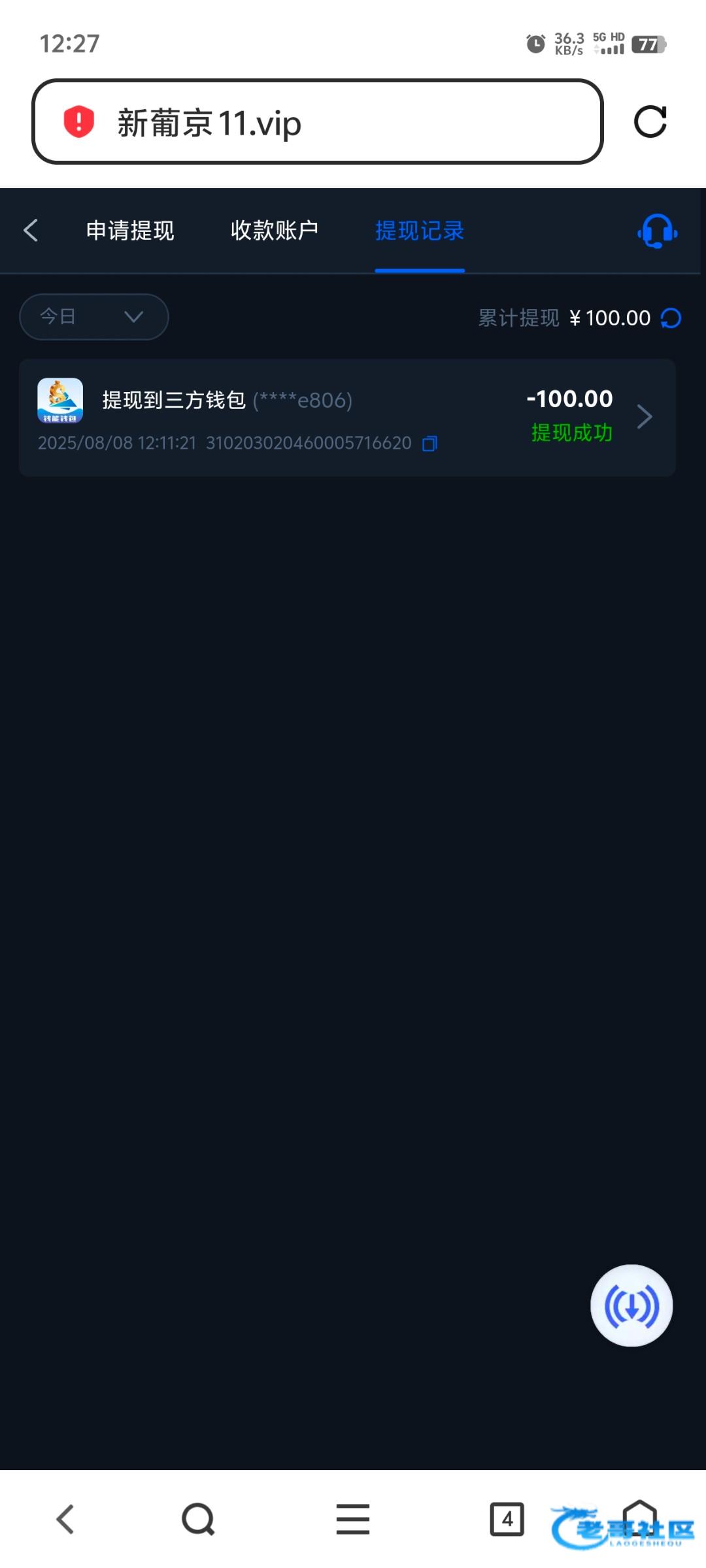Show the 4 open browser tabs

[x=507, y=1519]
